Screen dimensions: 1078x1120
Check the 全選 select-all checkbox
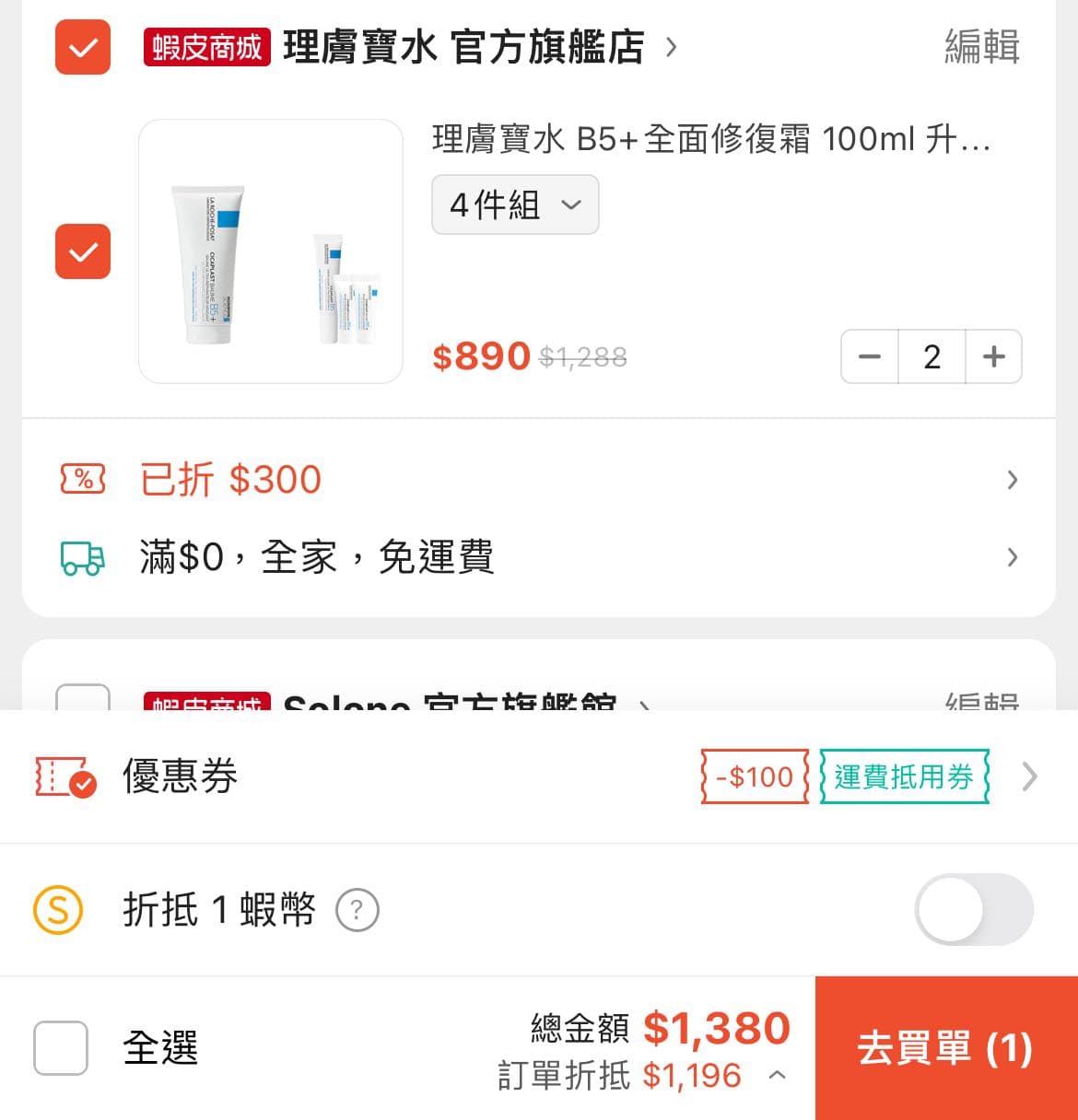60,1047
